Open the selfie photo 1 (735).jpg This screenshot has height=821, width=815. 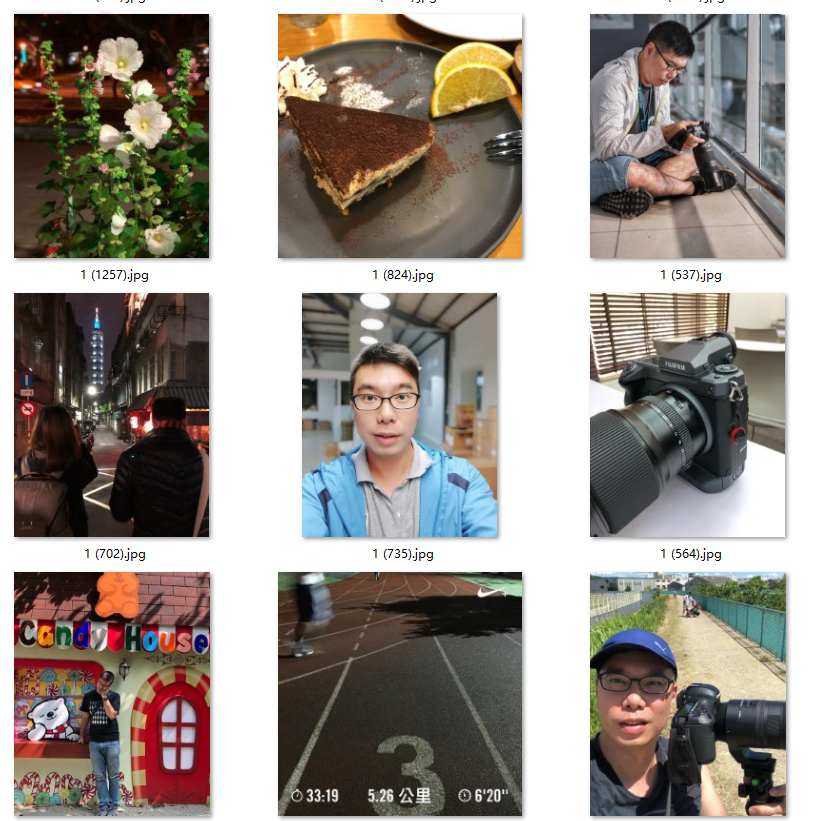point(399,415)
